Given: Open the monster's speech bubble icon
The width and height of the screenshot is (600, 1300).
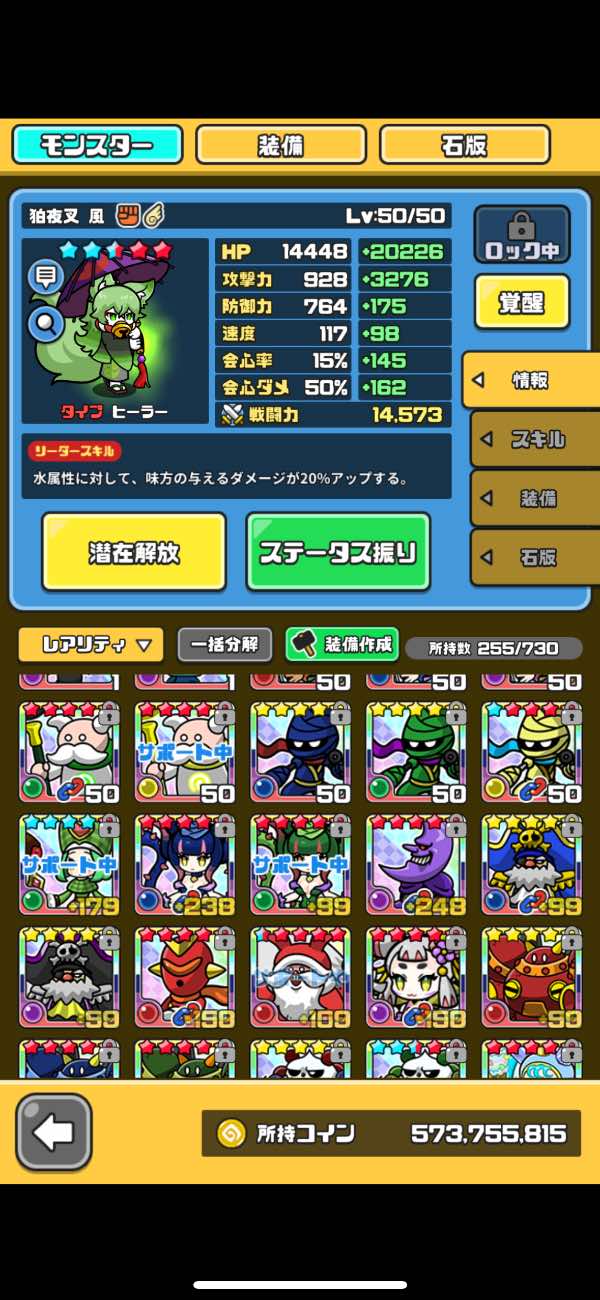Looking at the screenshot, I should coord(45,277).
